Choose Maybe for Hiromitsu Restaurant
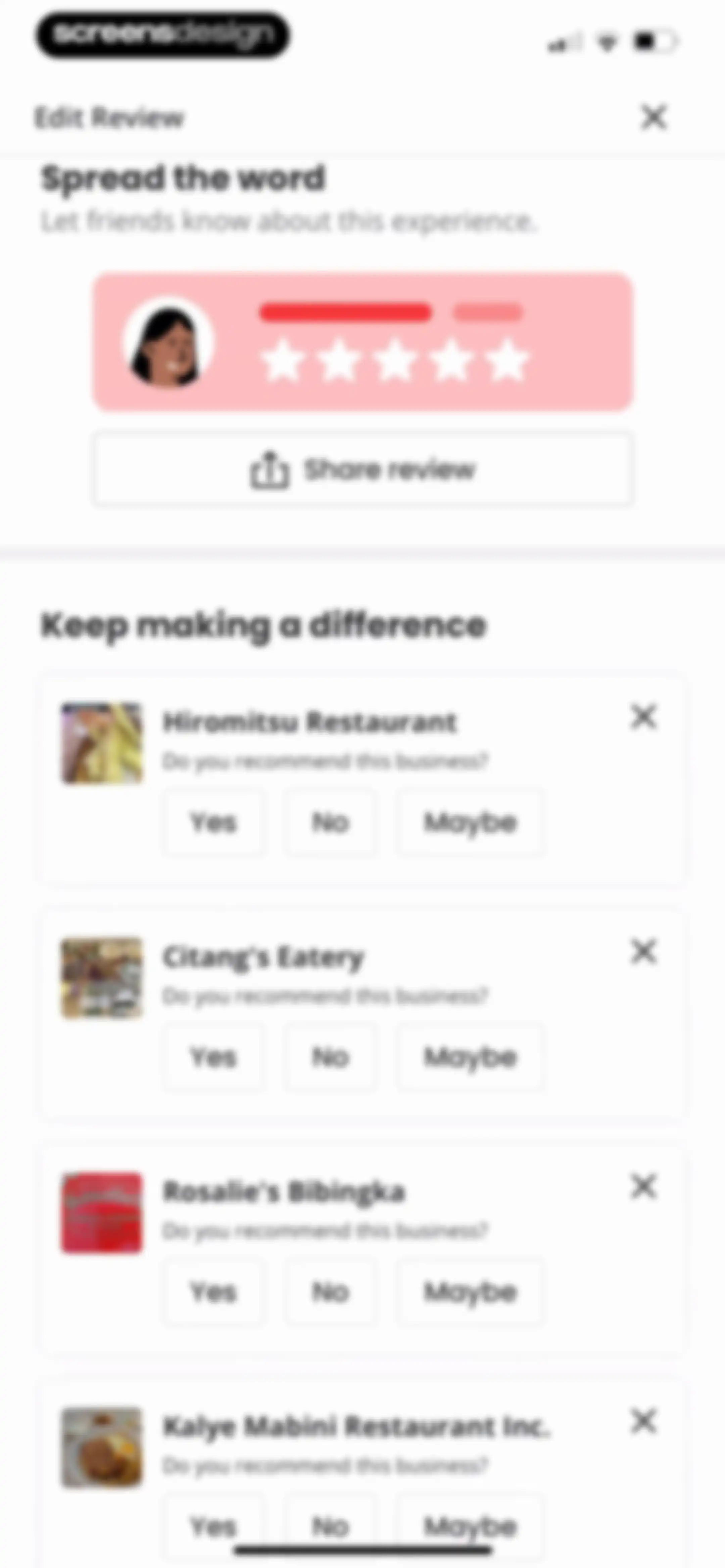Screen dimensions: 725x1568 click(471, 822)
